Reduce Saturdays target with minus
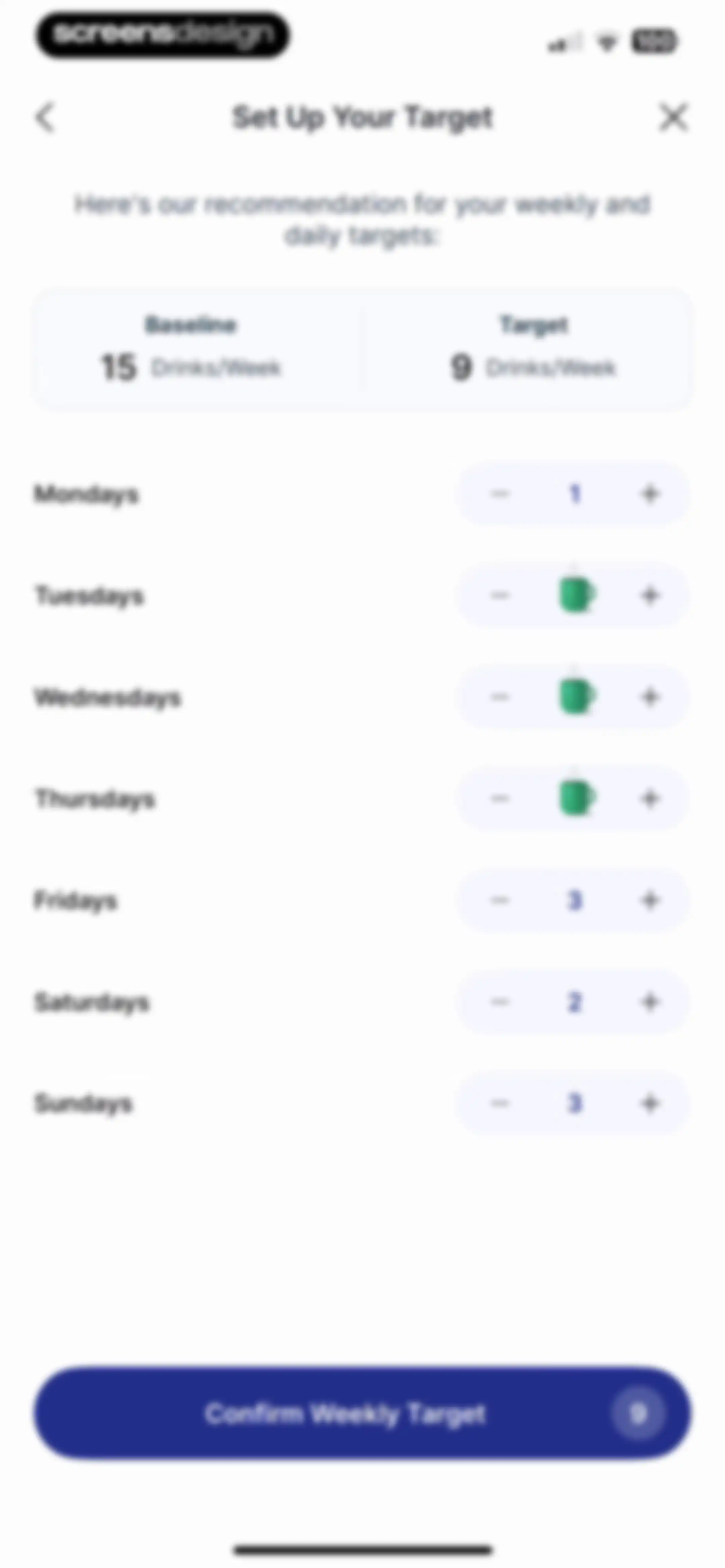Viewport: 725px width, 1568px height. pos(500,1002)
